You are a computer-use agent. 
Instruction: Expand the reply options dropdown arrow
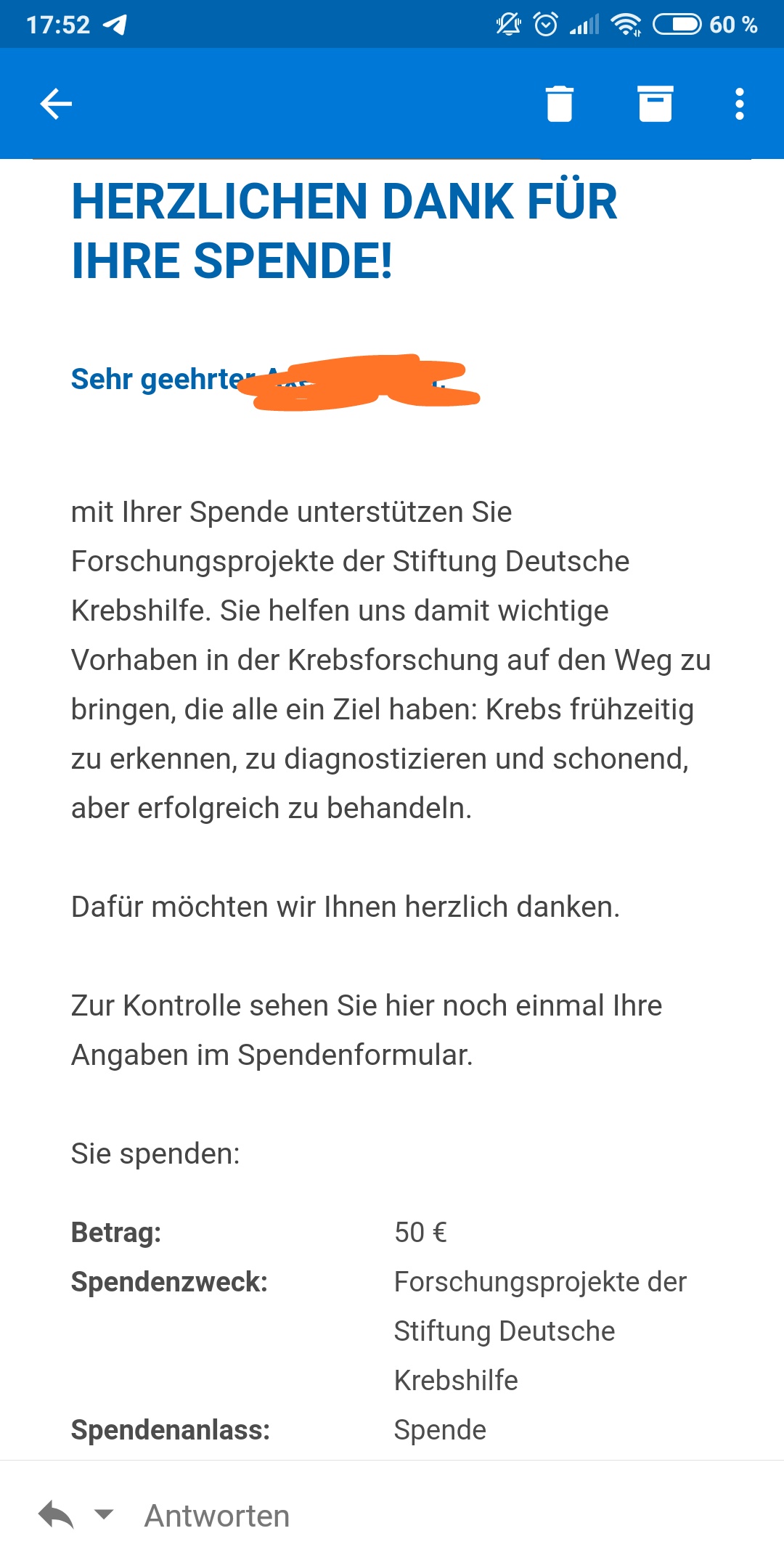tap(104, 1514)
